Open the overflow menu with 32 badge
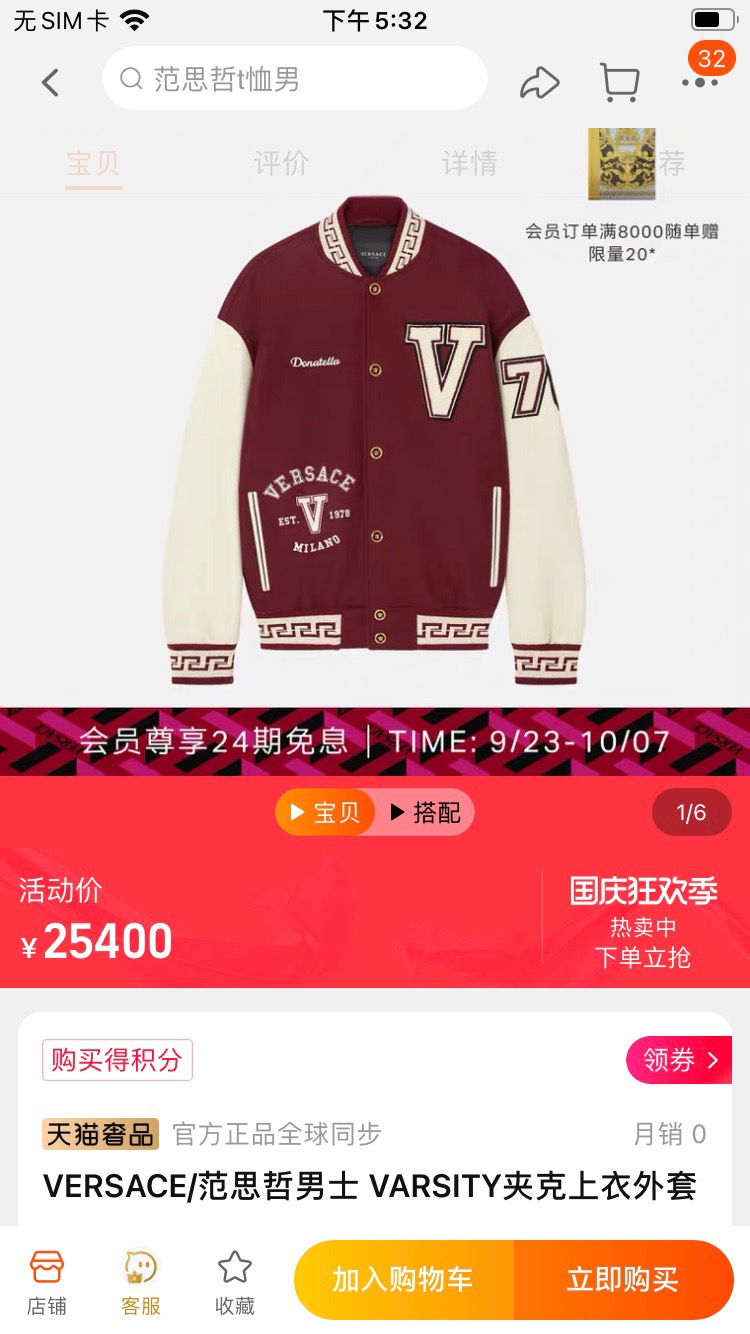 pos(700,80)
